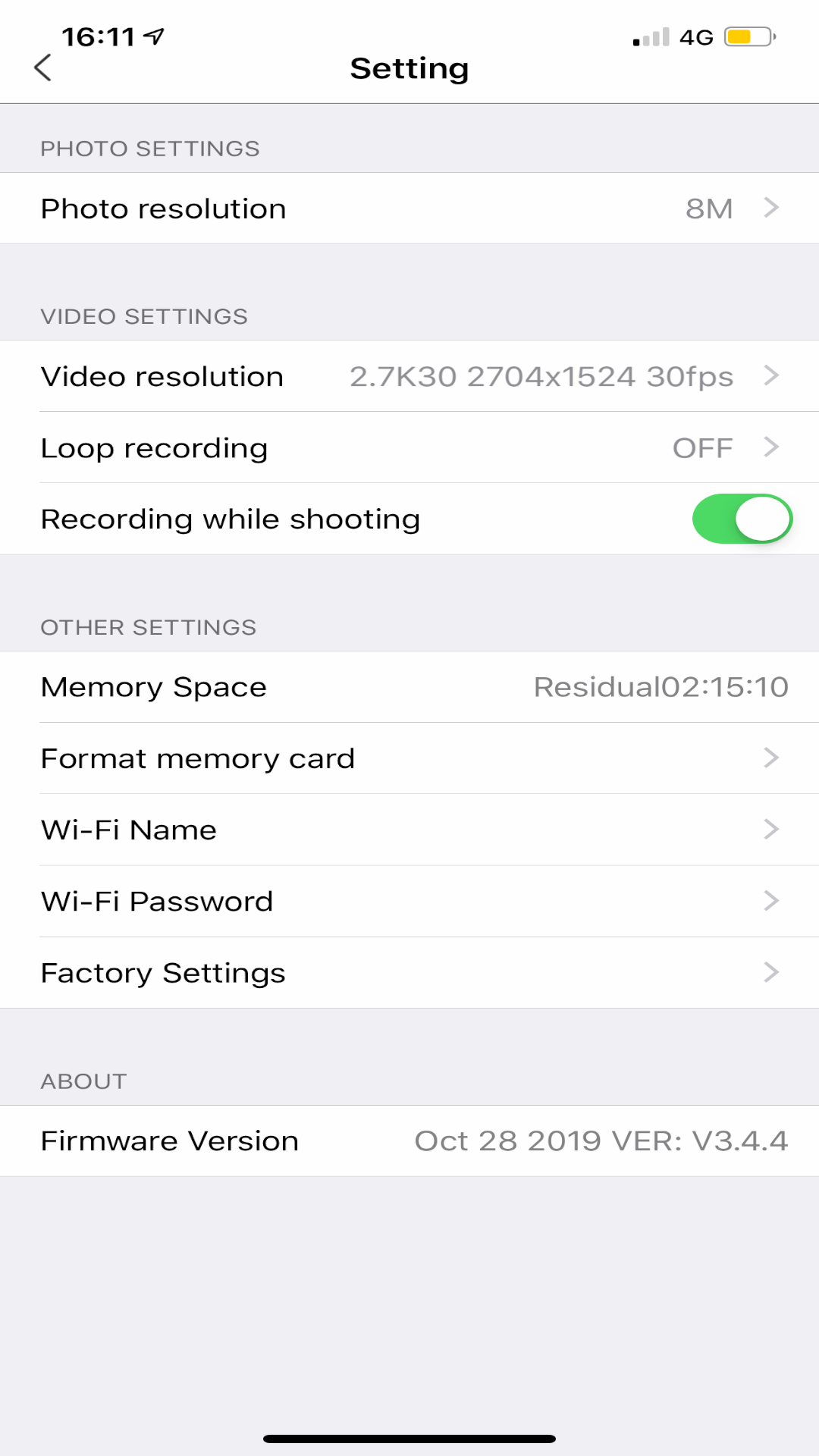
Task: Go back using the top-left arrow
Action: coord(43,67)
